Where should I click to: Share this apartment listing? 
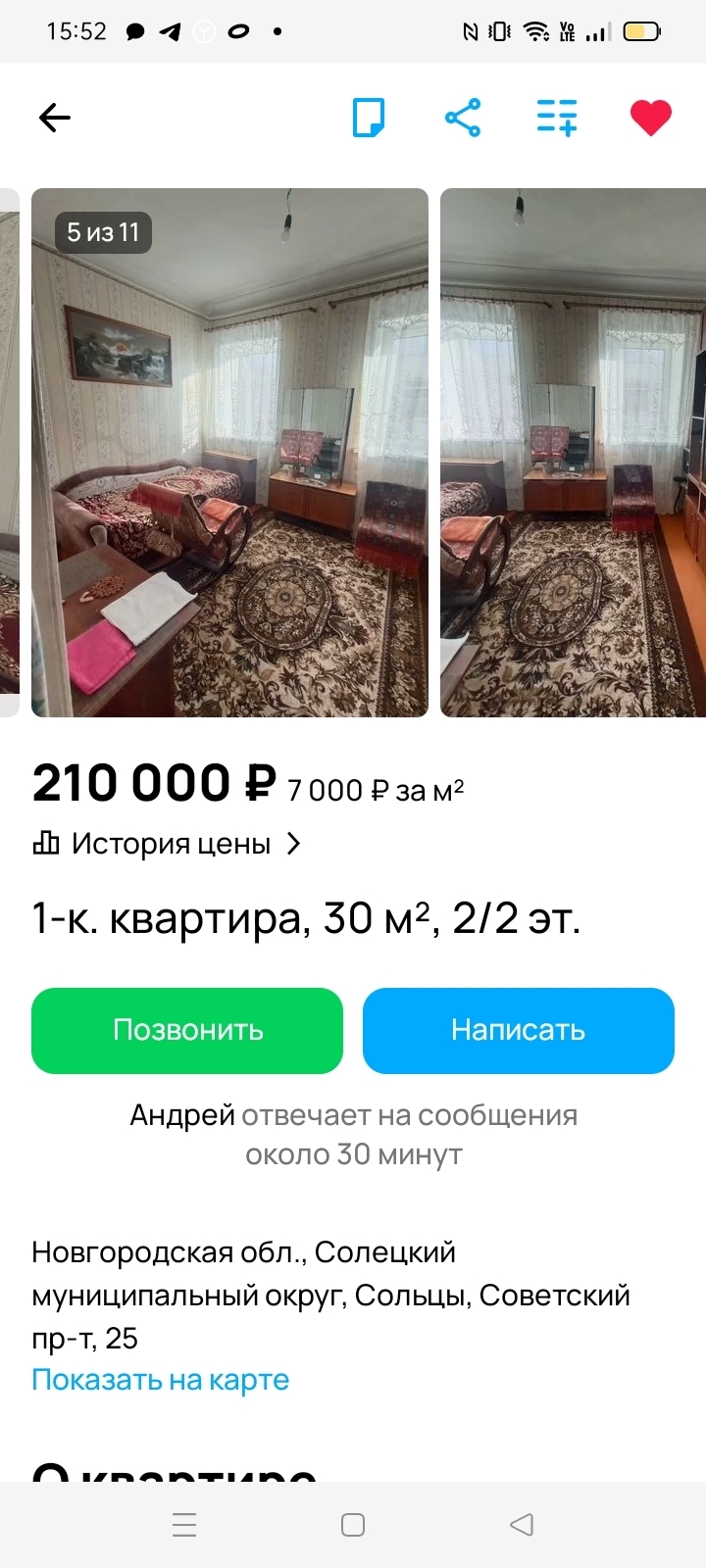point(463,118)
